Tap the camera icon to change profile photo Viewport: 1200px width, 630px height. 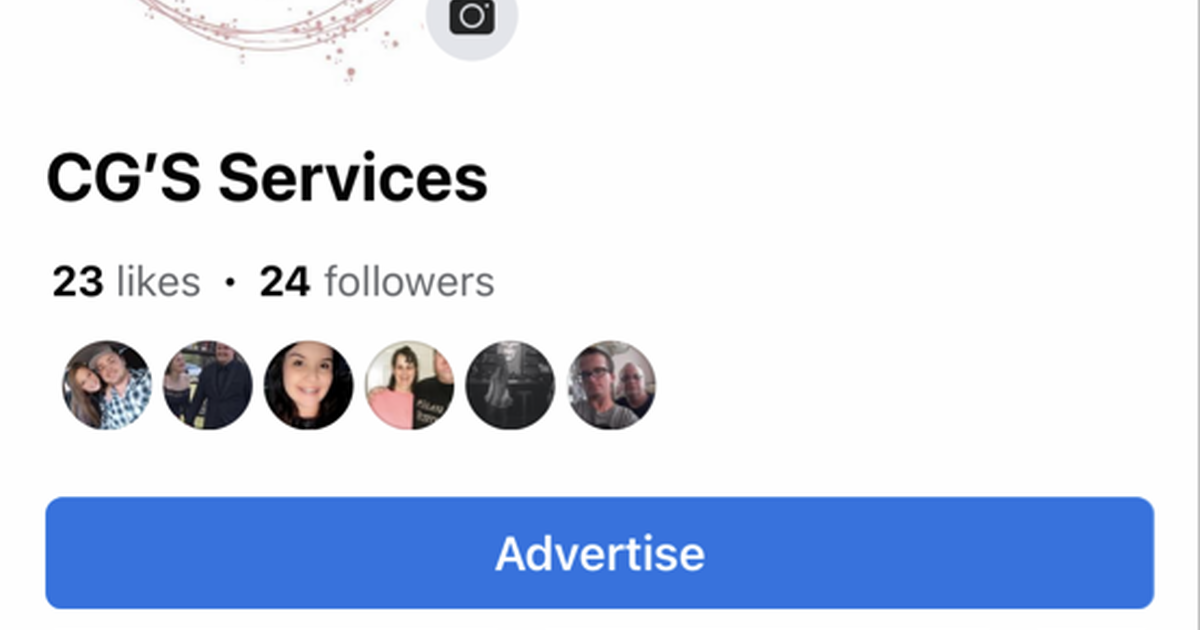pos(472,17)
